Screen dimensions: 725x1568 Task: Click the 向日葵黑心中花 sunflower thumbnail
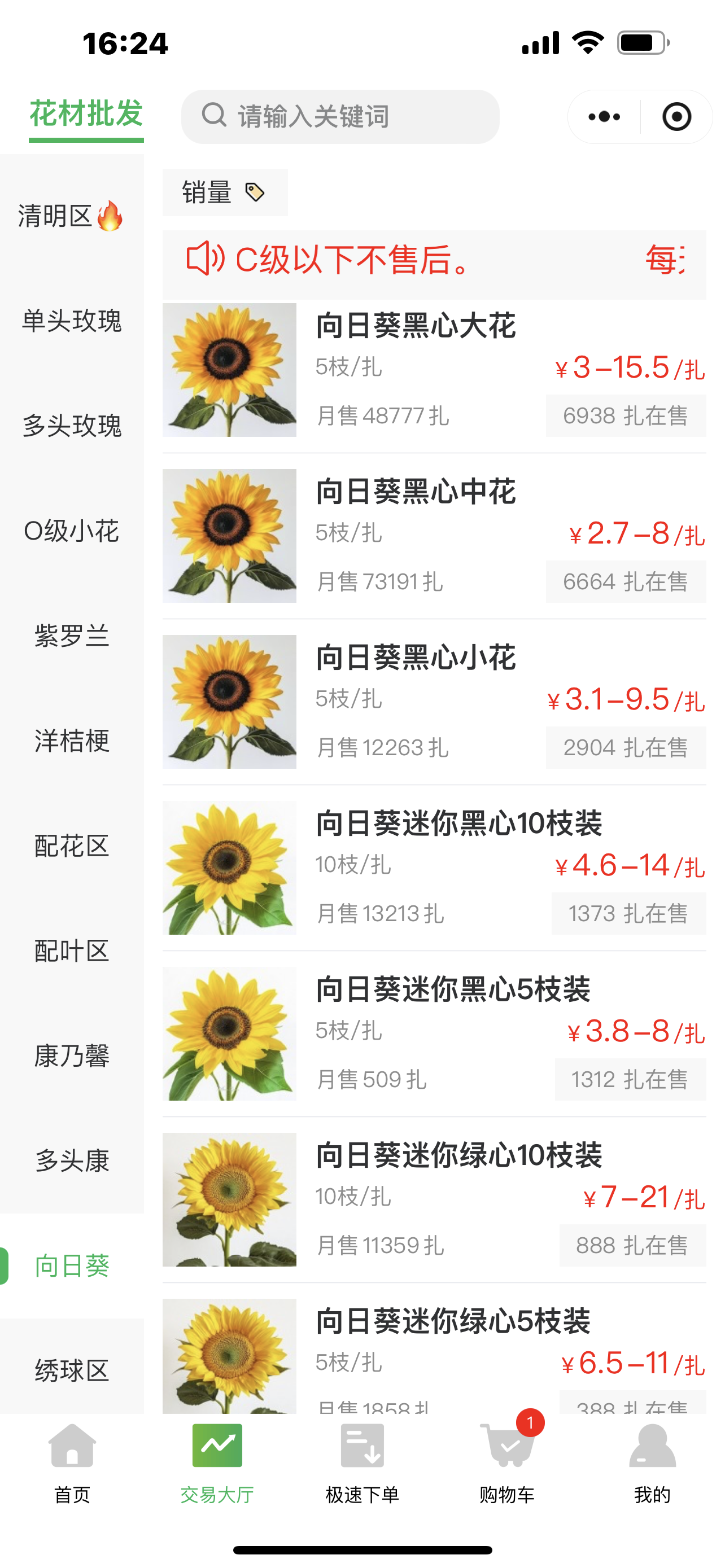tap(229, 535)
